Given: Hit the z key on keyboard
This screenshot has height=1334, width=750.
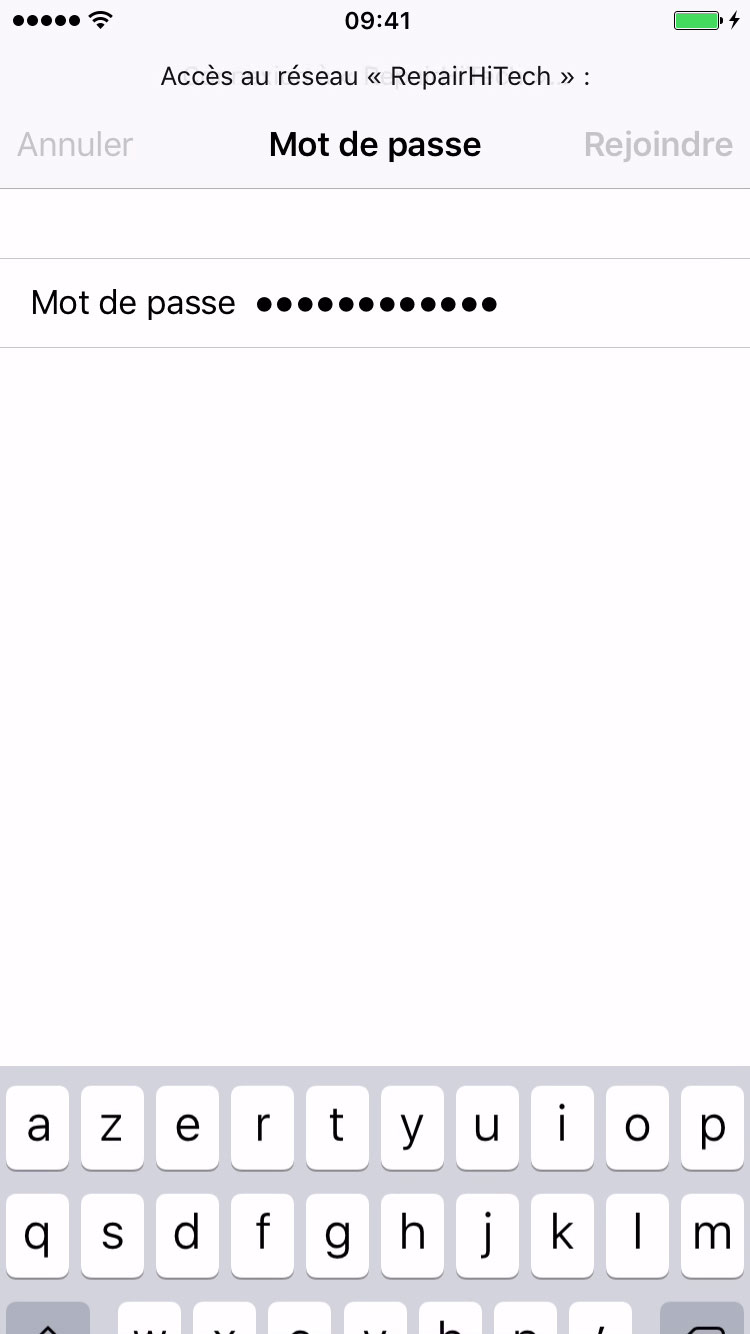Looking at the screenshot, I should pyautogui.click(x=112, y=1127).
